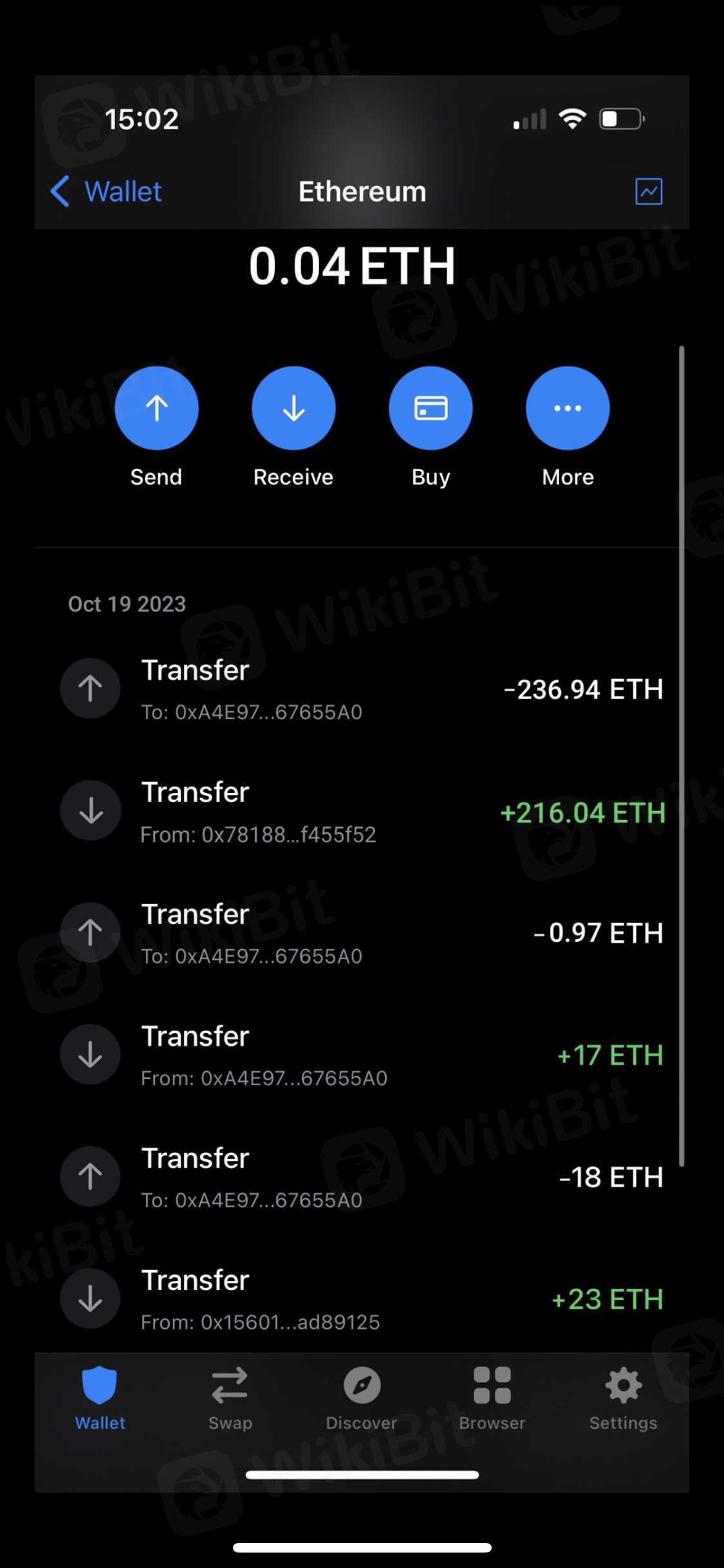724x1568 pixels.
Task: Select the Wallet tab
Action: [x=100, y=1397]
